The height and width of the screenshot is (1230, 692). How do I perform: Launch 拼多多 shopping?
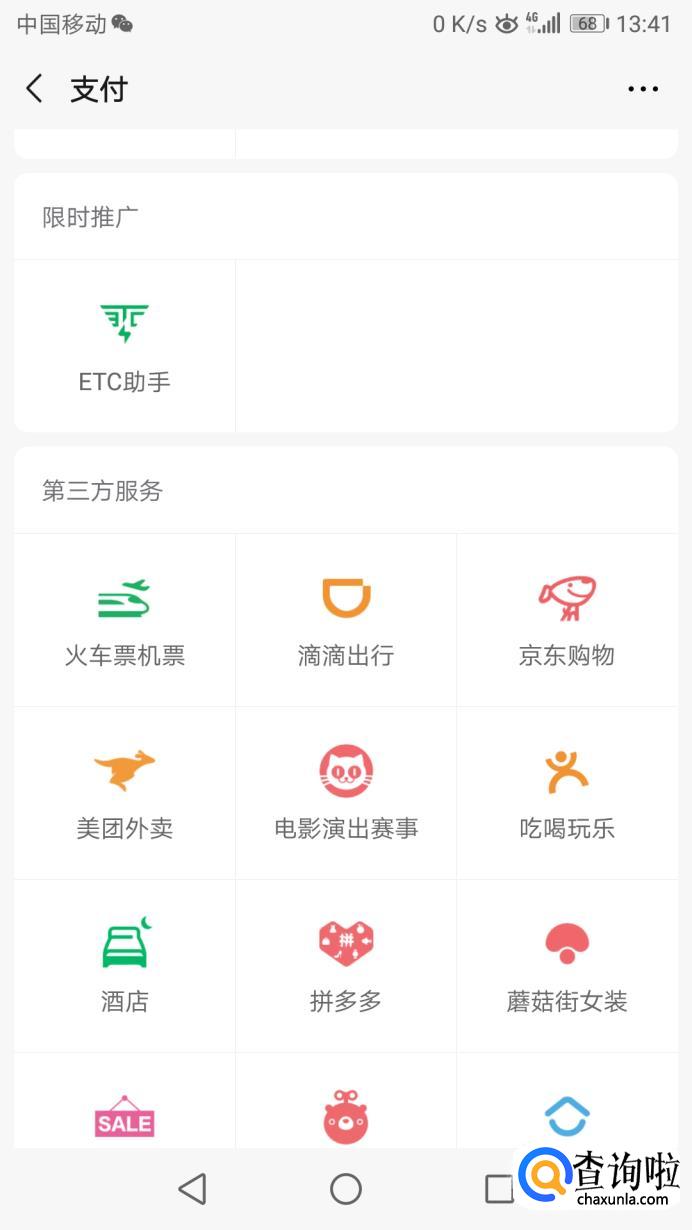click(x=346, y=966)
